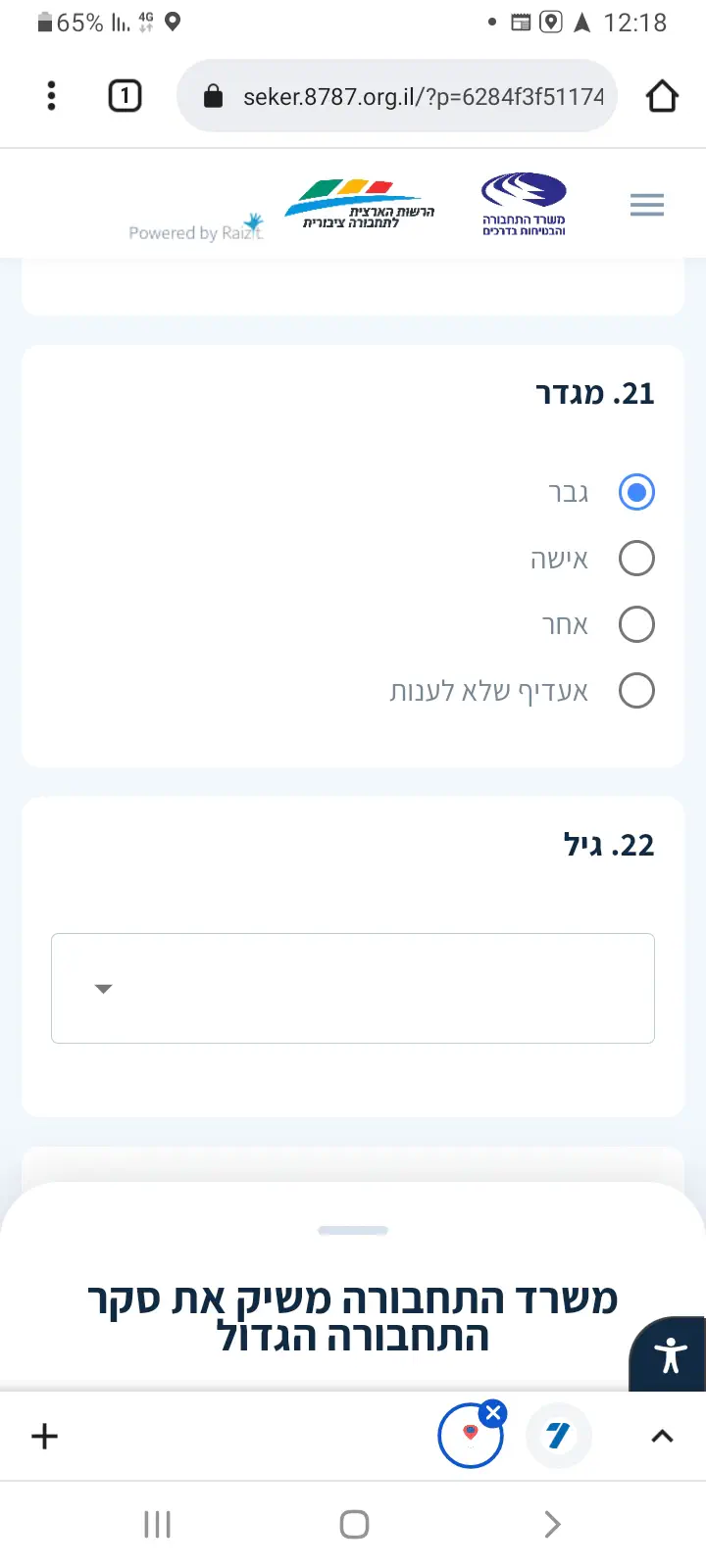The height and width of the screenshot is (1568, 706).
Task: Open the accessibility options button
Action: point(671,1355)
